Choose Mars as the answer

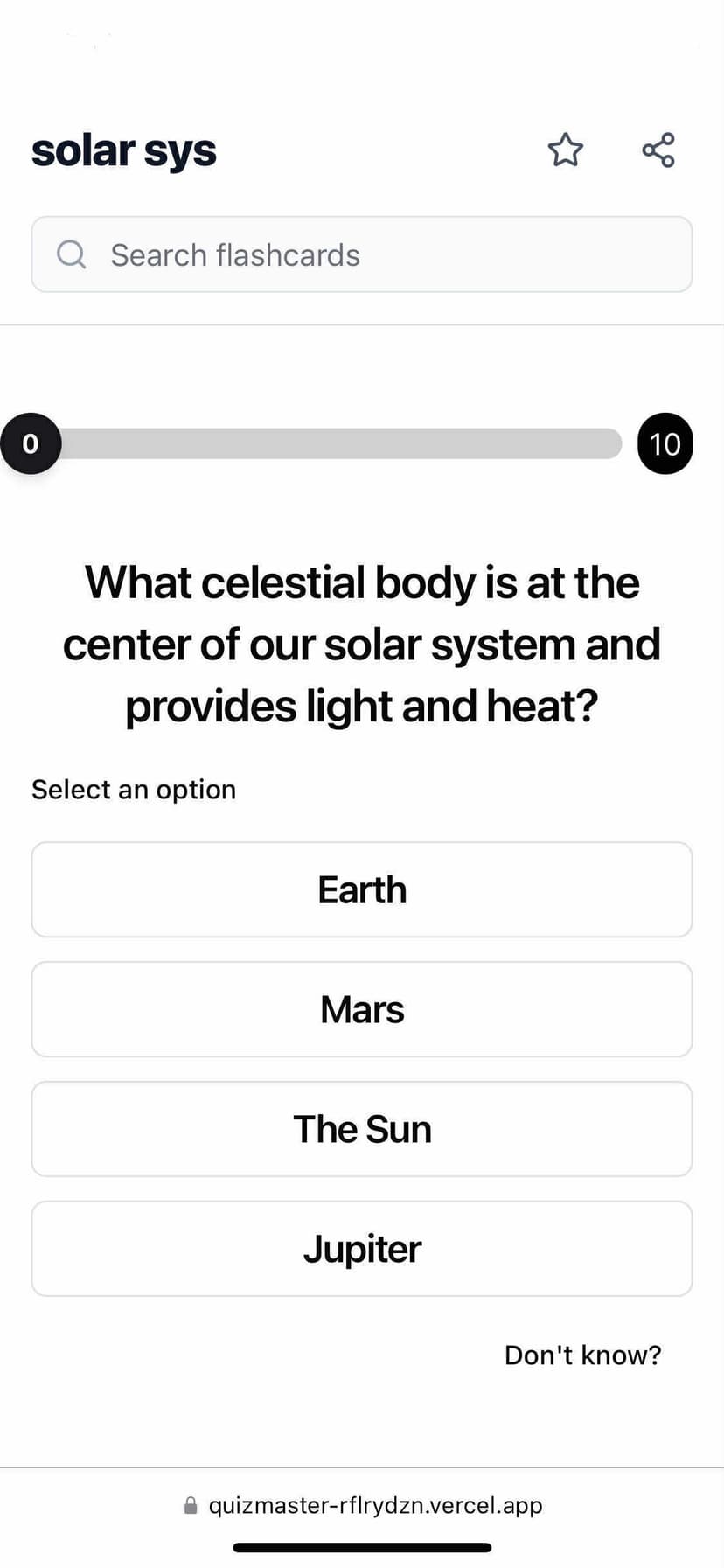coord(362,1009)
